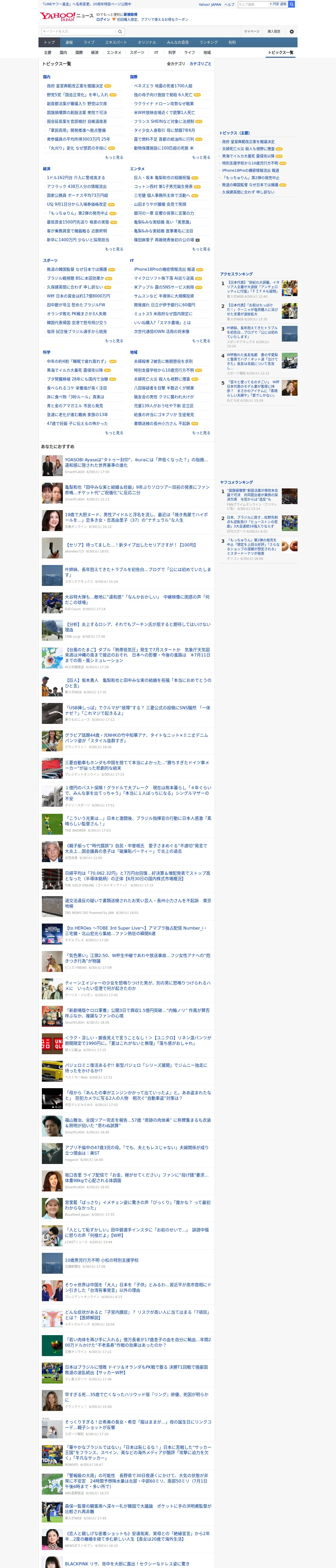The height and width of the screenshot is (1568, 336).
Task: Open マイページ in the header
Action: [252, 31]
